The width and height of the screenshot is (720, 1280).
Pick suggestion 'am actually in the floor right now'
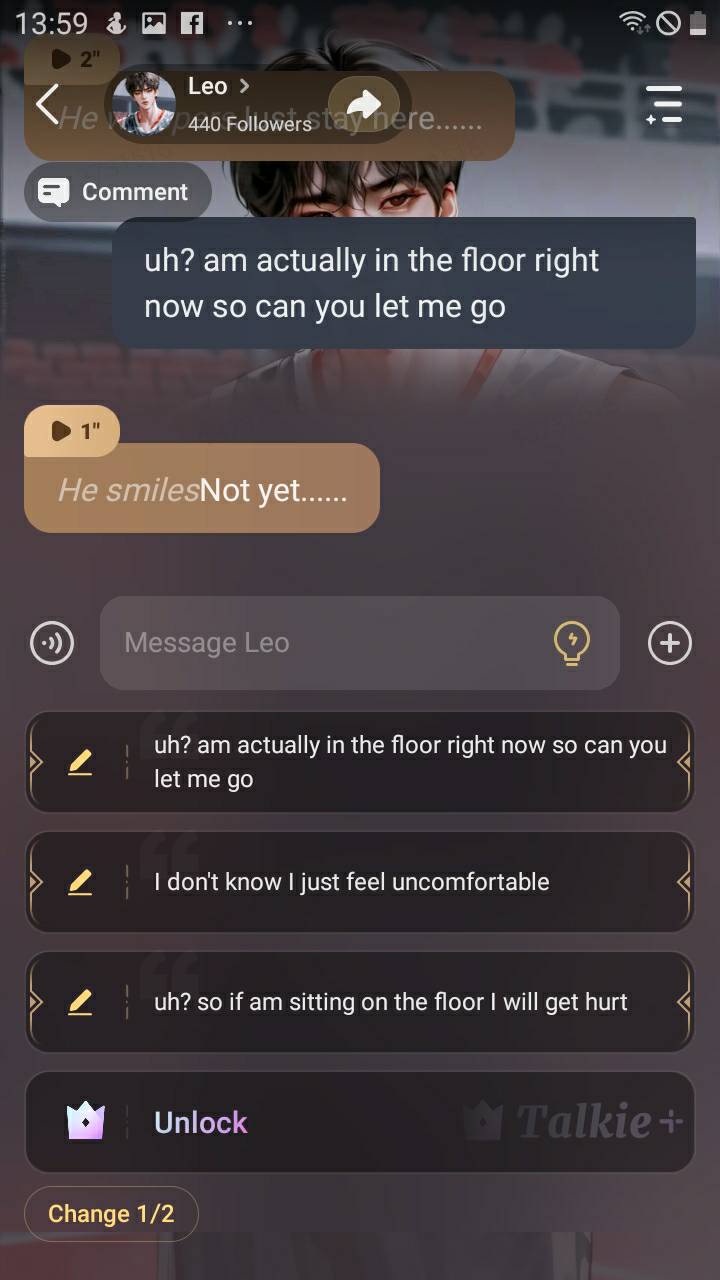point(400,762)
